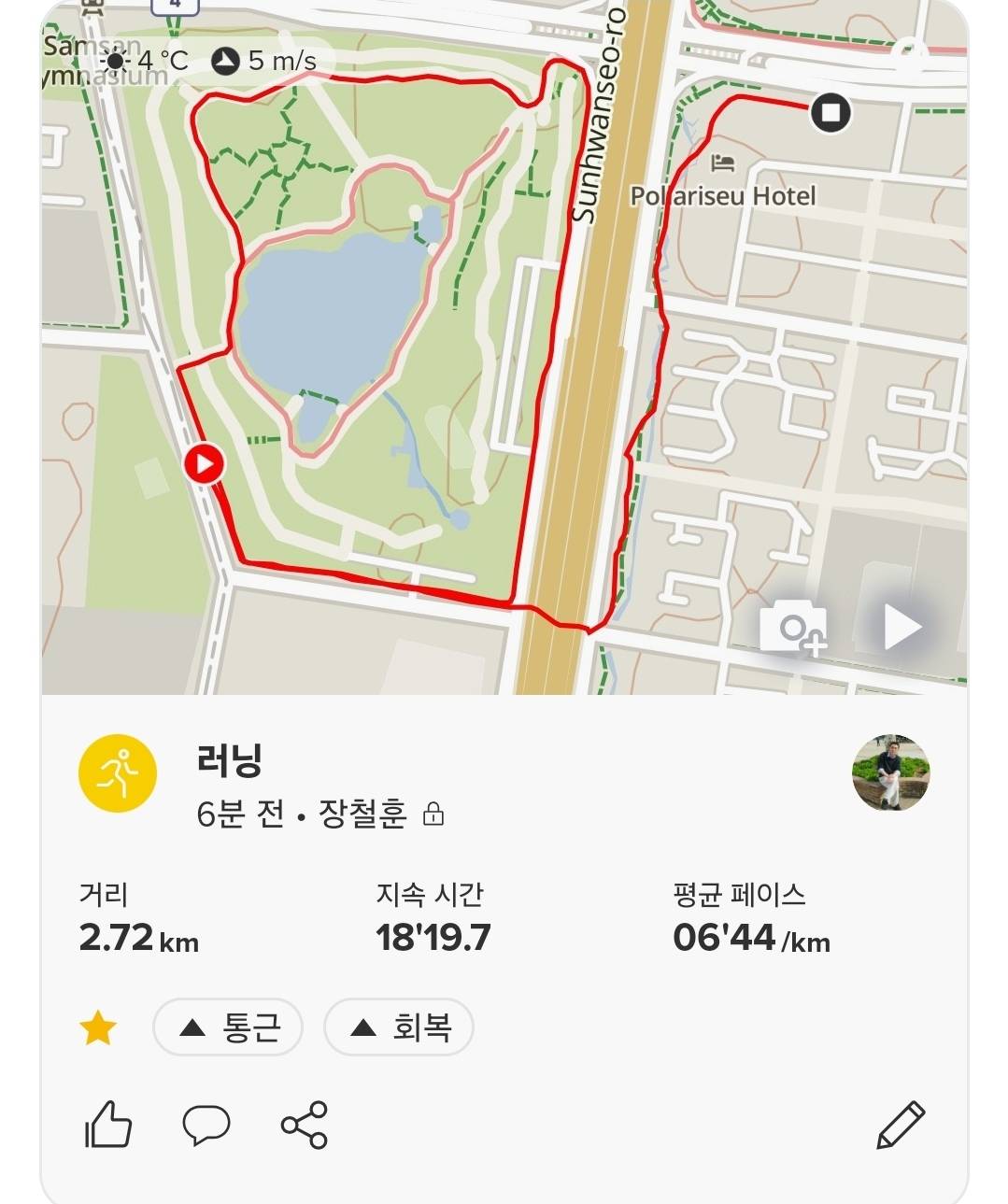Toggle the star to favorite this run
Screen dimensions: 1008x1204
(x=96, y=1027)
